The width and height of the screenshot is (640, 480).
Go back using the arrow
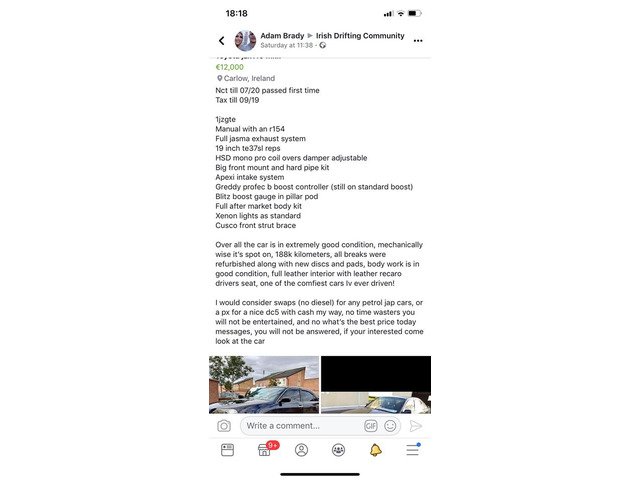222,40
